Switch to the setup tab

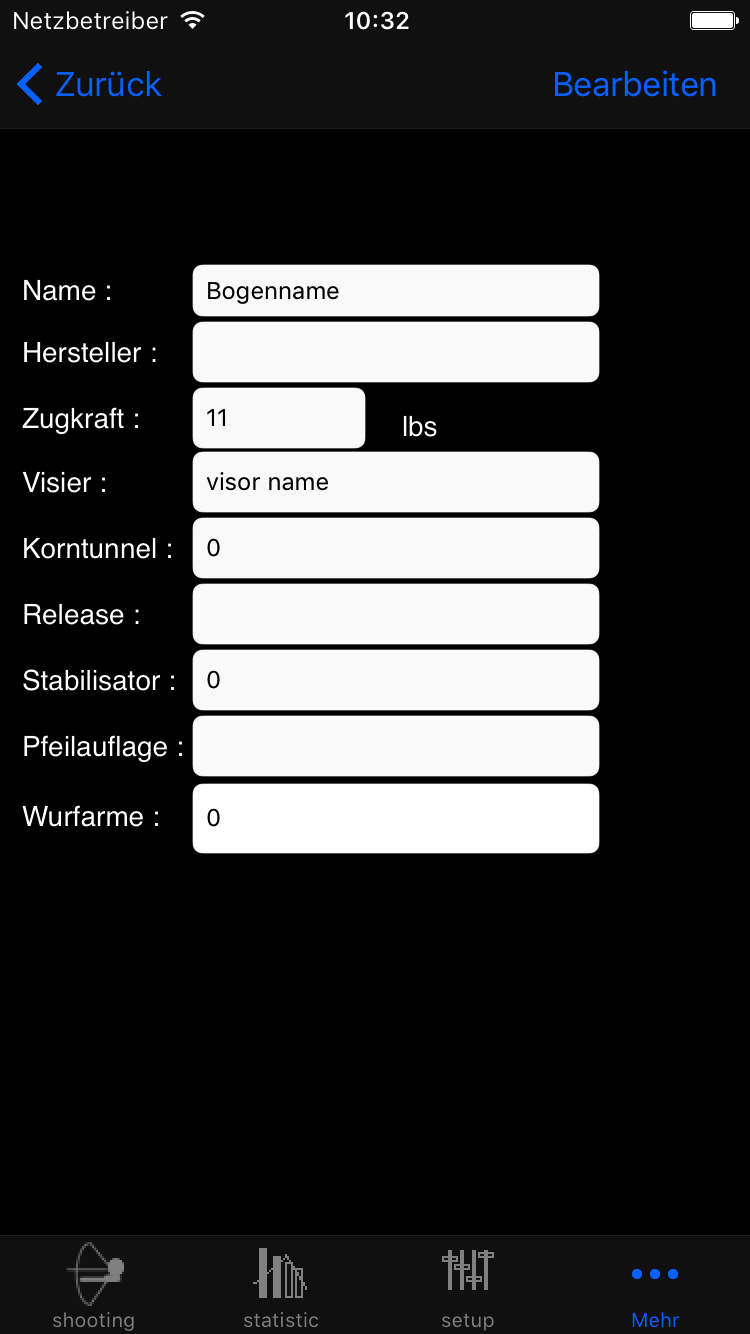[x=468, y=1286]
